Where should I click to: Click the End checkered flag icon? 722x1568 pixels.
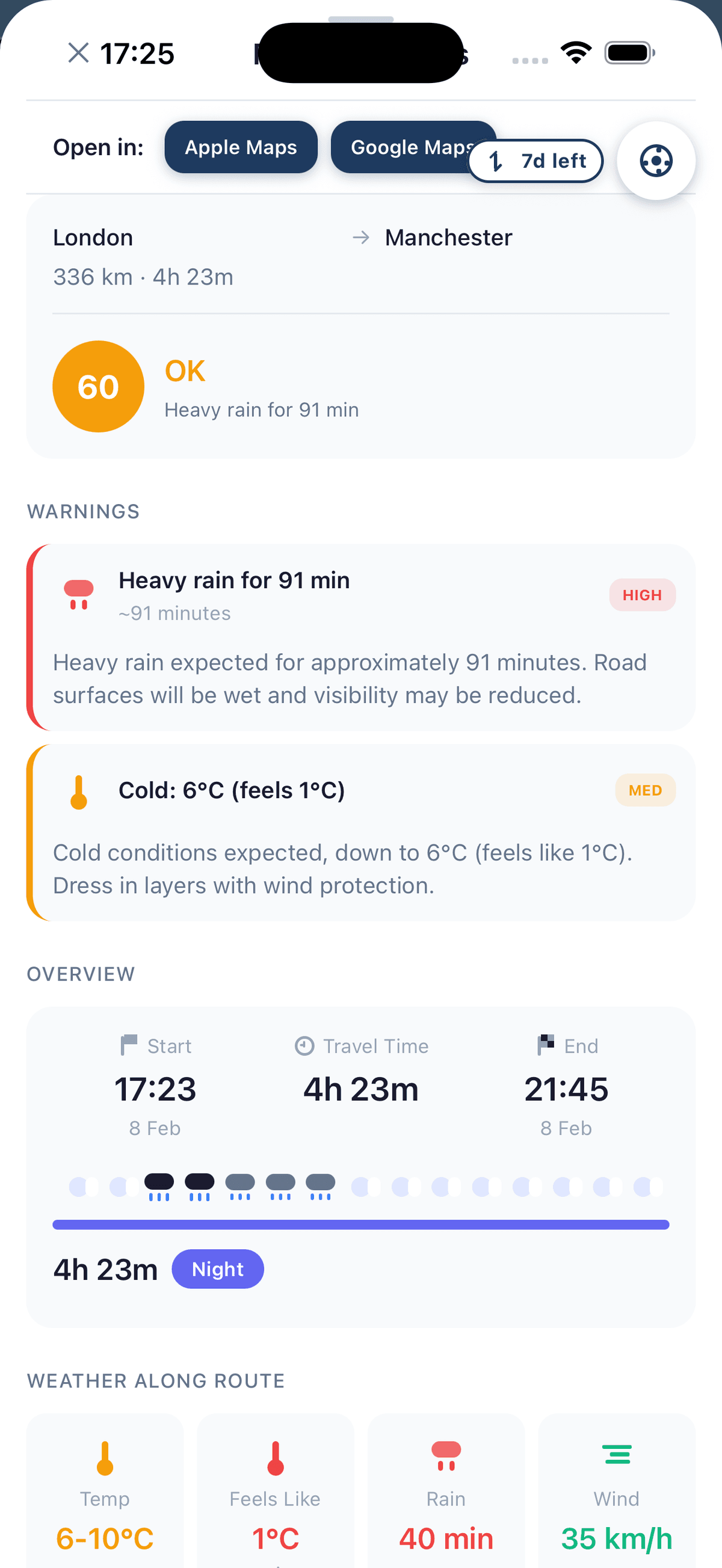[x=546, y=1045]
